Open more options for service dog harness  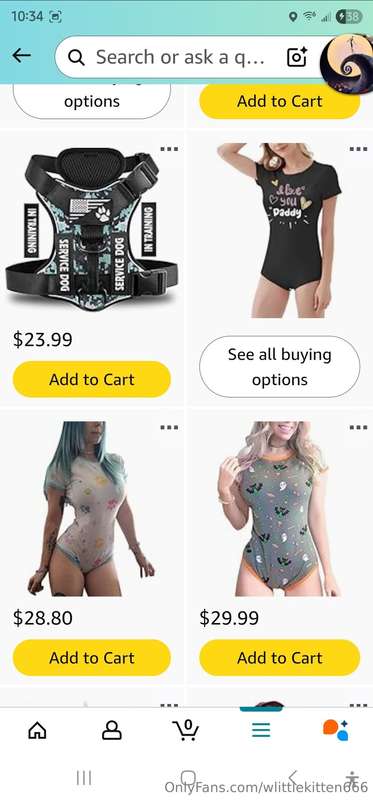[x=169, y=149]
